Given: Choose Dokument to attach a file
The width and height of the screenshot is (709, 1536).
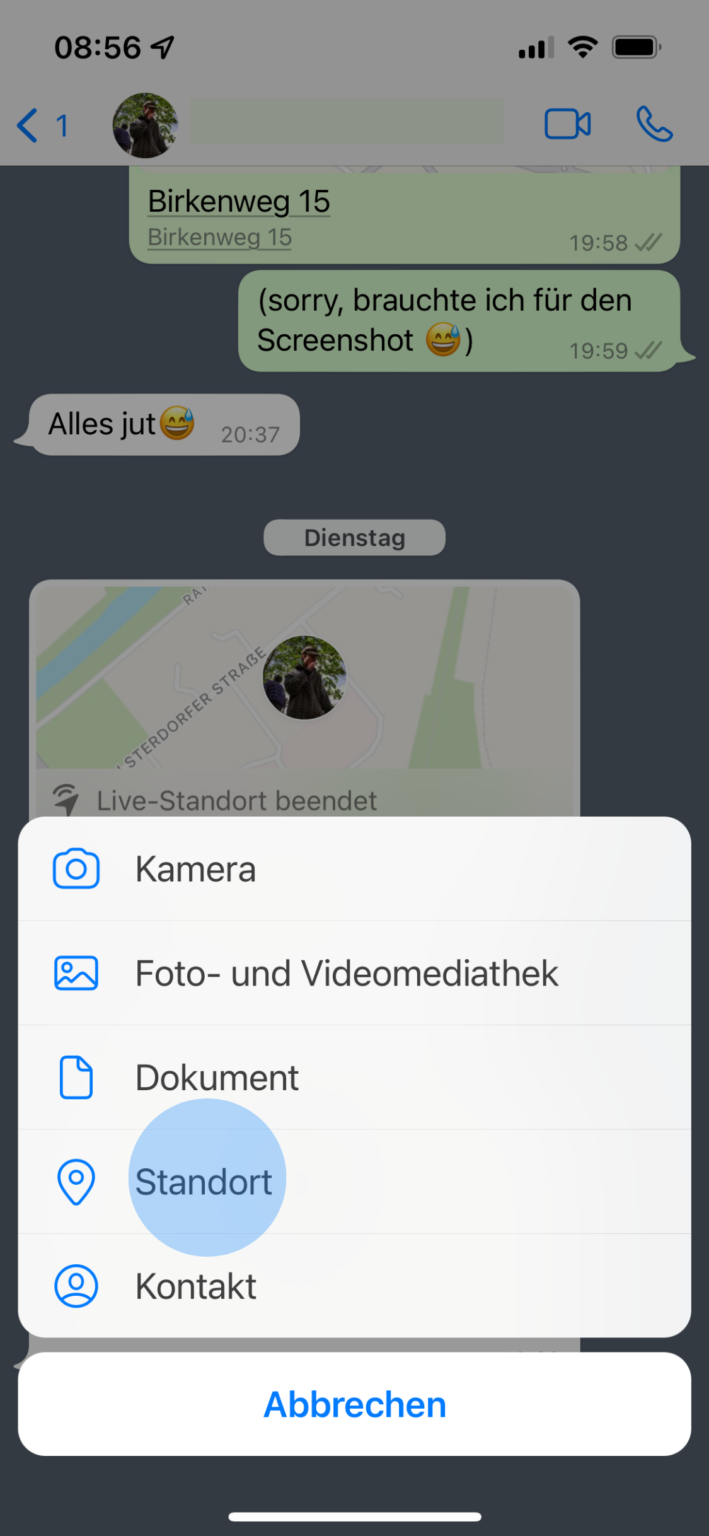Looking at the screenshot, I should point(217,1077).
